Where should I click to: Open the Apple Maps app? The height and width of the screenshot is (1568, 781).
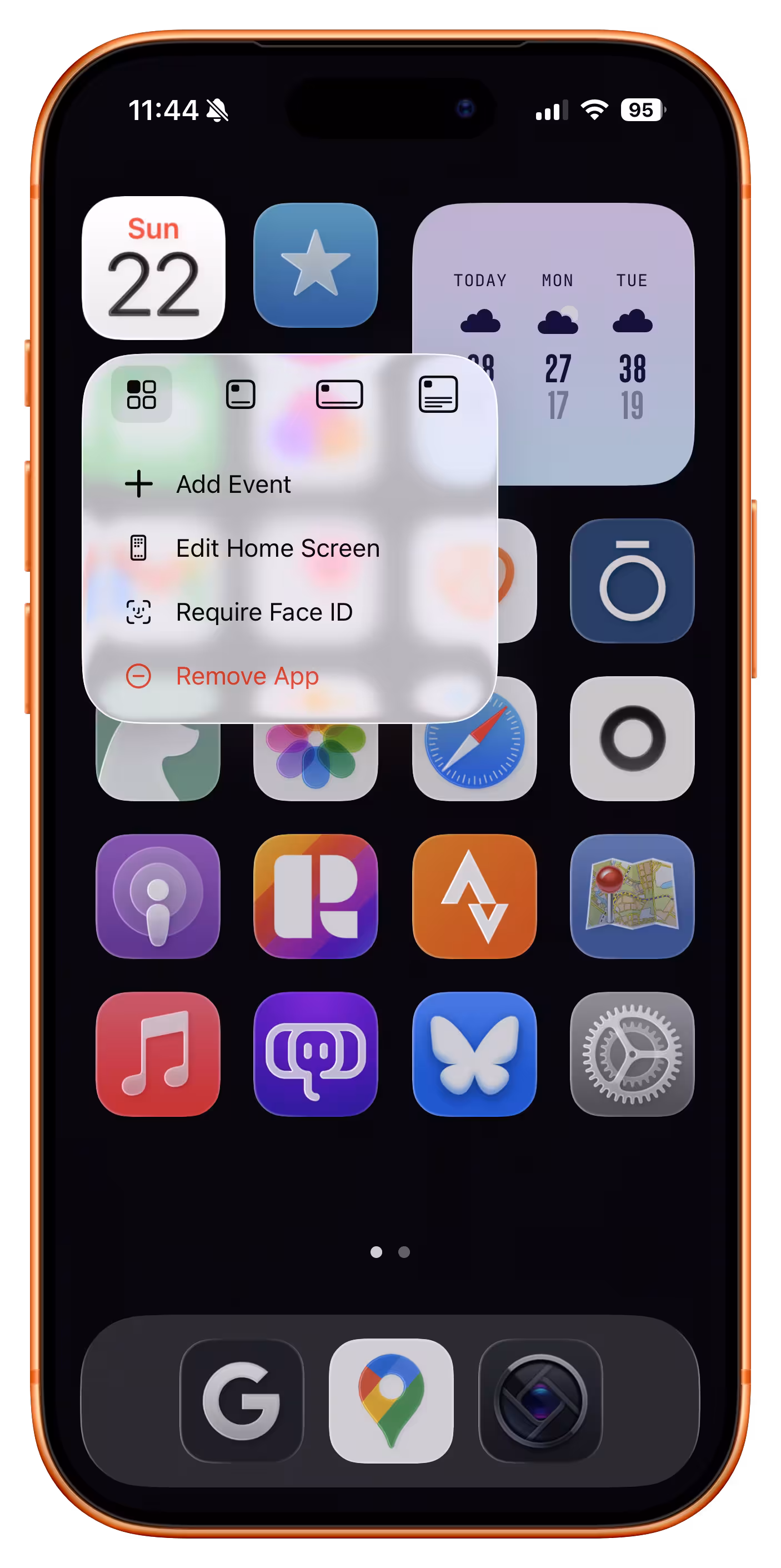click(x=632, y=897)
